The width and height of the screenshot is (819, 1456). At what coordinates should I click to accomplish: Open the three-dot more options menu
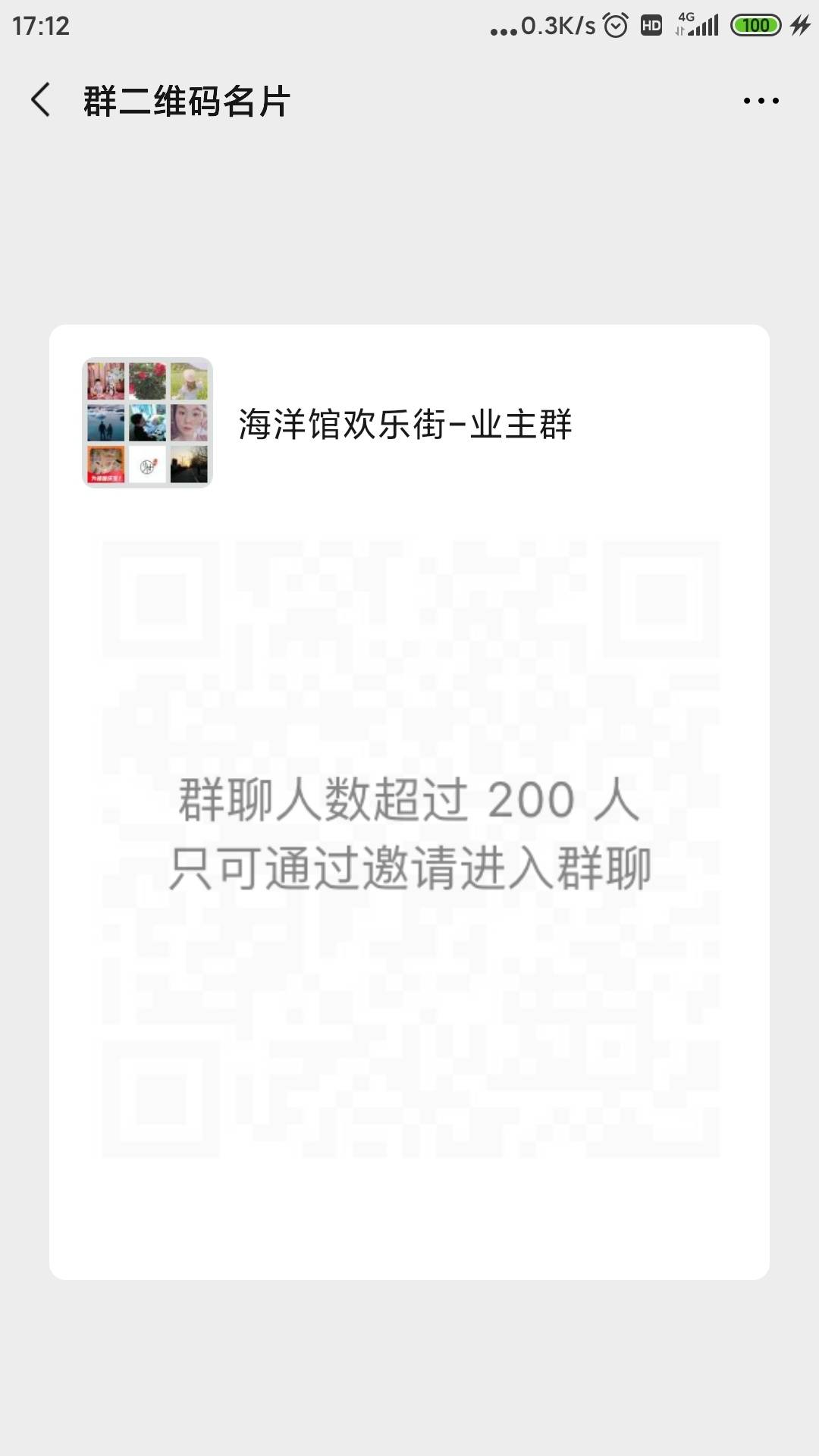click(761, 100)
